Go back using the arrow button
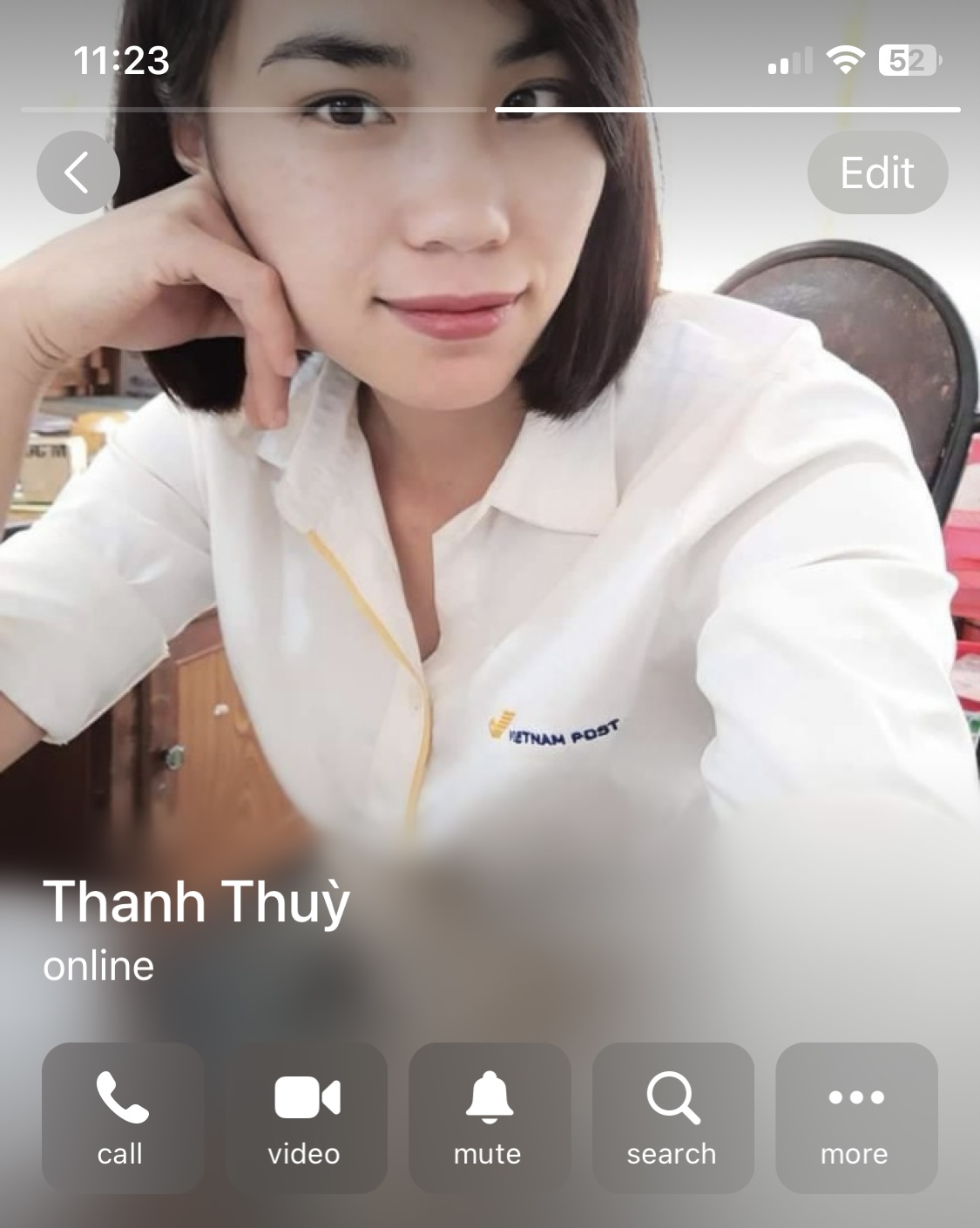Screen dimensions: 980x1228 point(78,172)
